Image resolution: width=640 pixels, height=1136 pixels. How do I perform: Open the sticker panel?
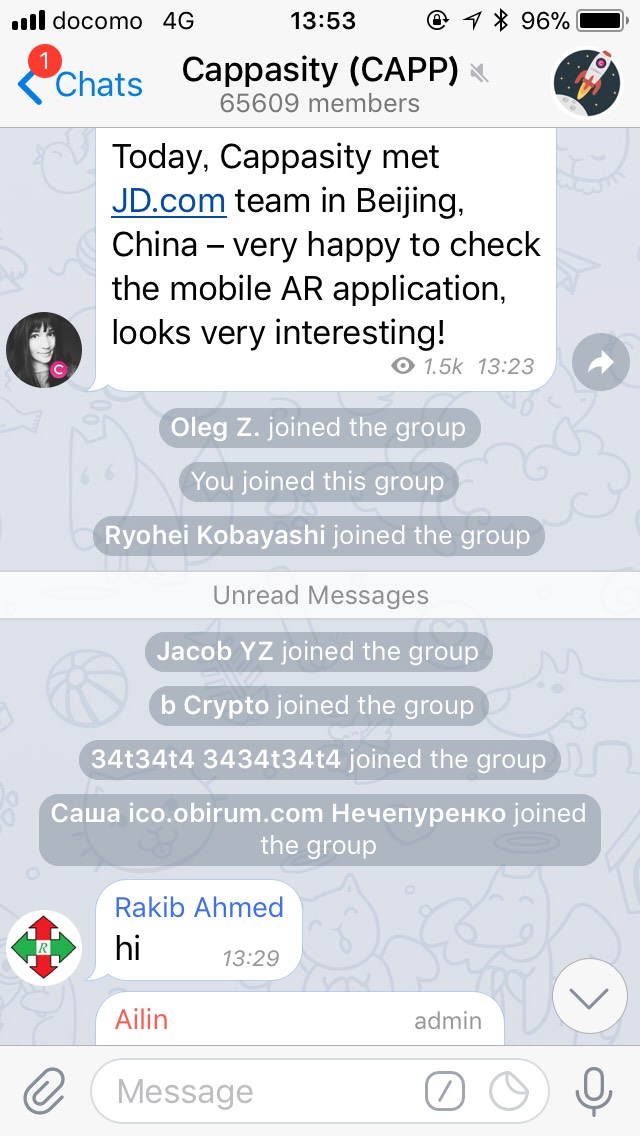tap(511, 1091)
